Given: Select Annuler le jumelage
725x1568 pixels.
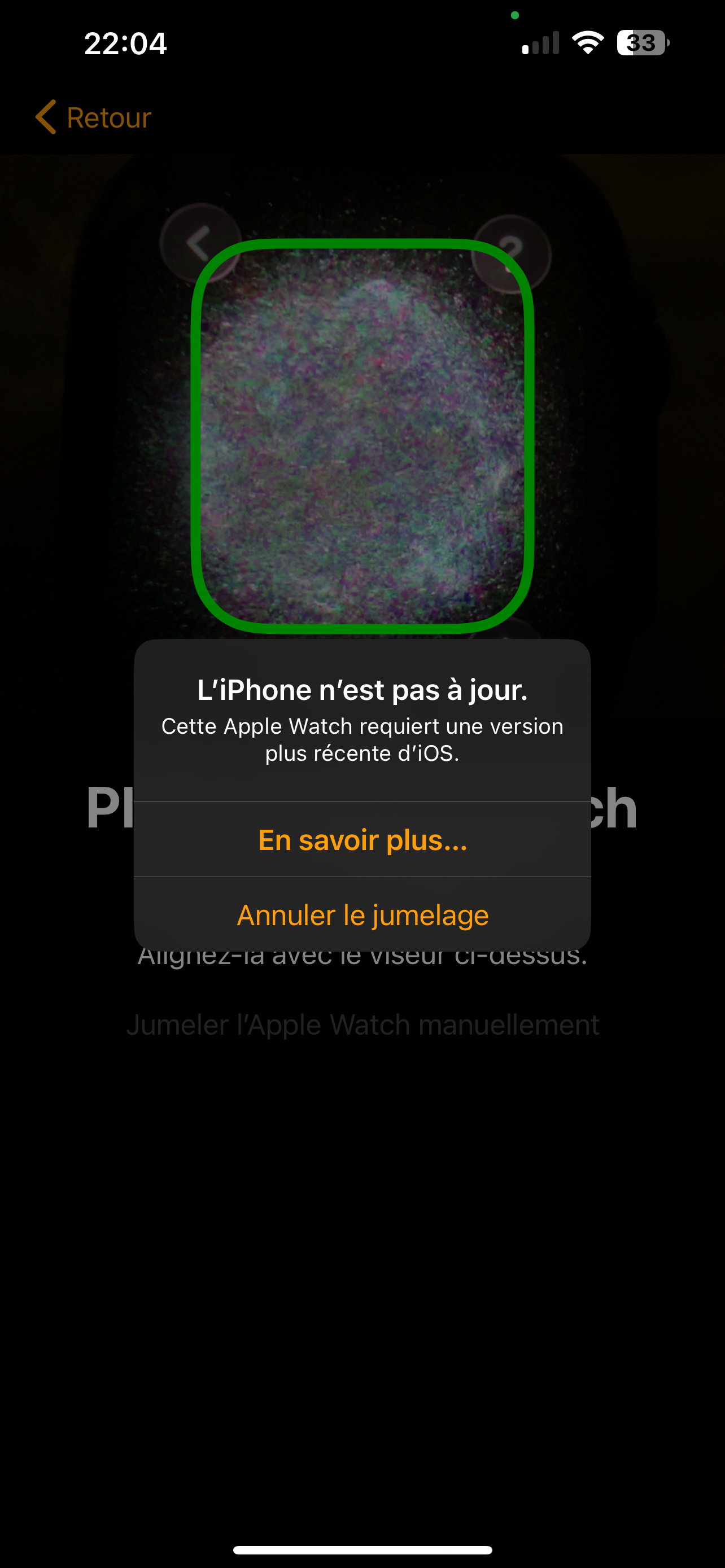Looking at the screenshot, I should tap(362, 915).
